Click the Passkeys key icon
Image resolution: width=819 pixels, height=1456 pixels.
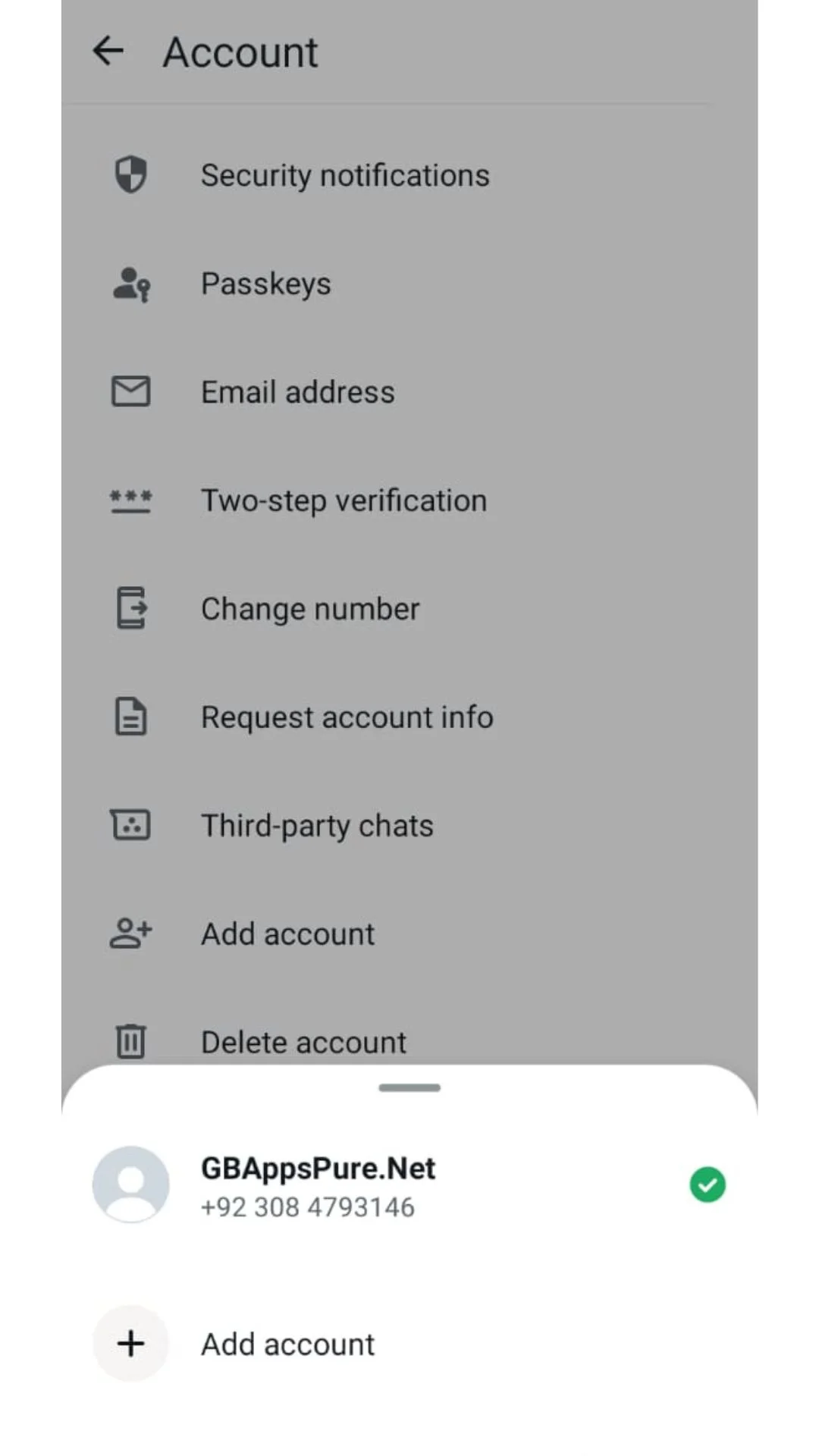pyautogui.click(x=130, y=284)
